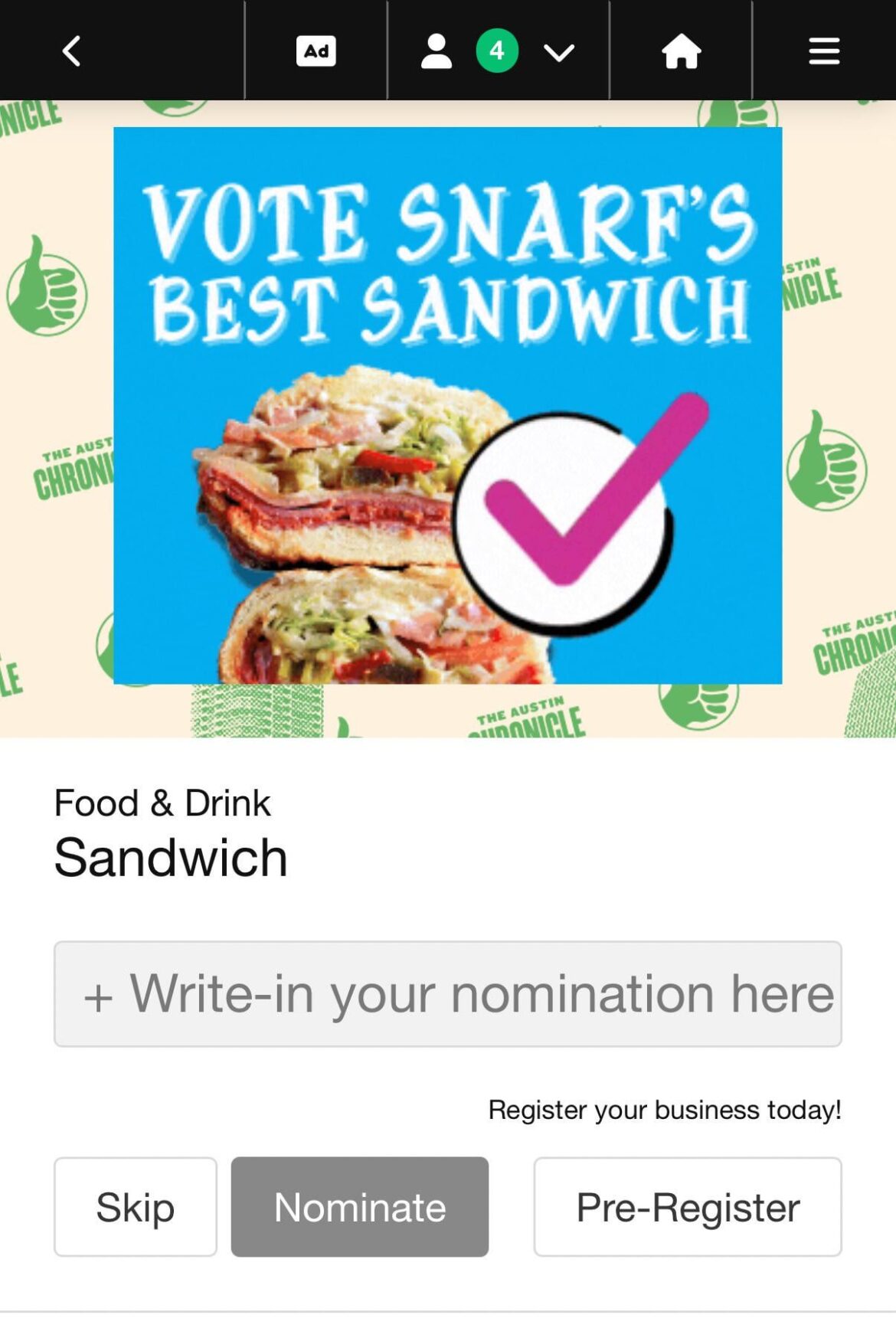The height and width of the screenshot is (1318, 896).
Task: Submit with the Nominate button
Action: [x=360, y=1206]
